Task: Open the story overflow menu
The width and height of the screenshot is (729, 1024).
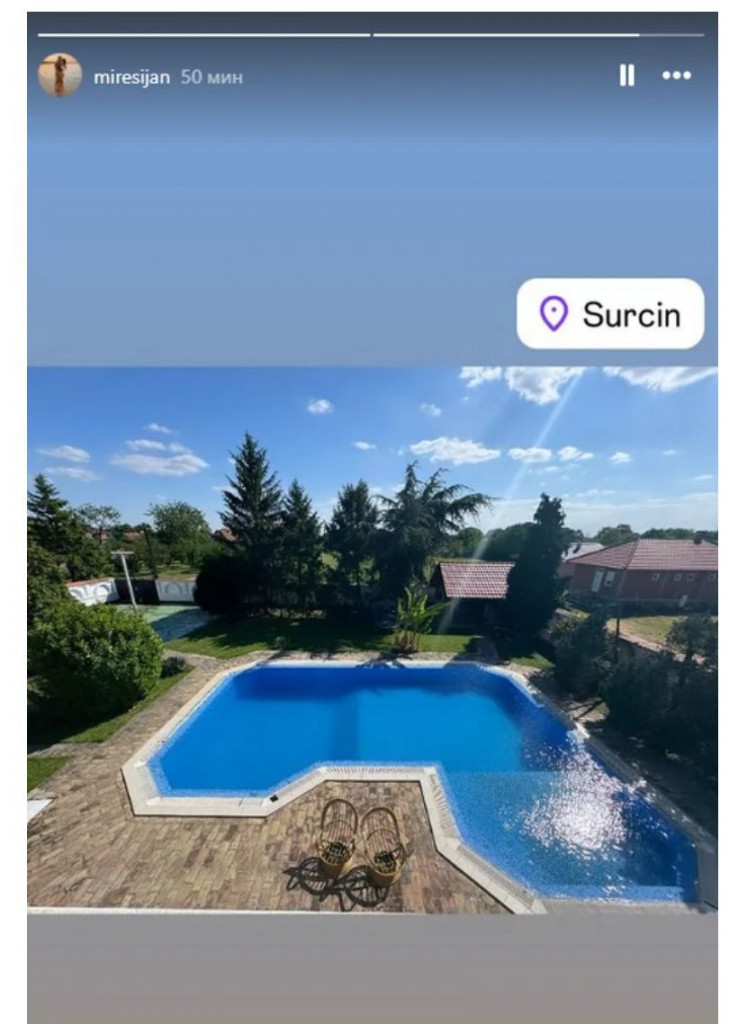Action: [677, 75]
